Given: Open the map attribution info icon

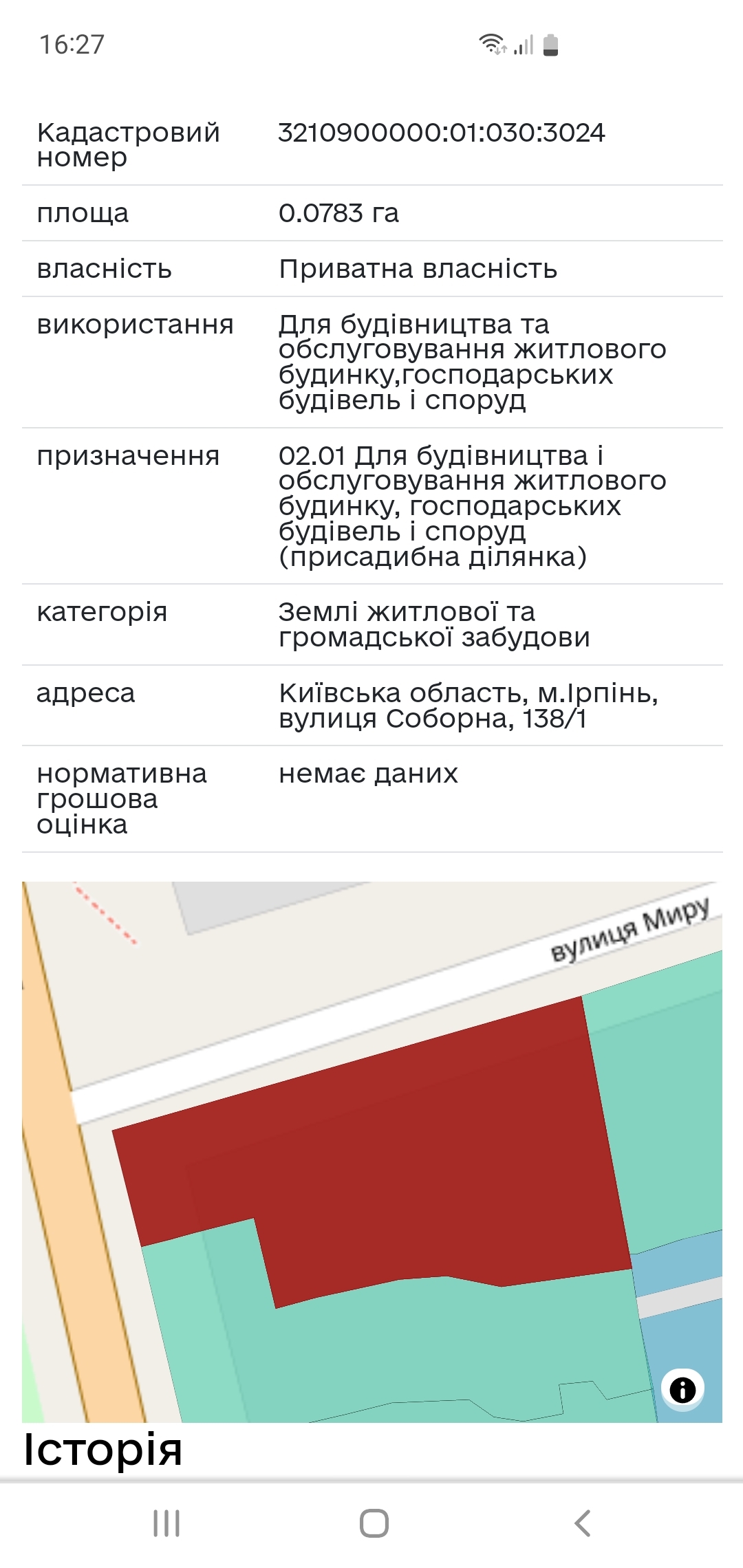Looking at the screenshot, I should pyautogui.click(x=682, y=1389).
